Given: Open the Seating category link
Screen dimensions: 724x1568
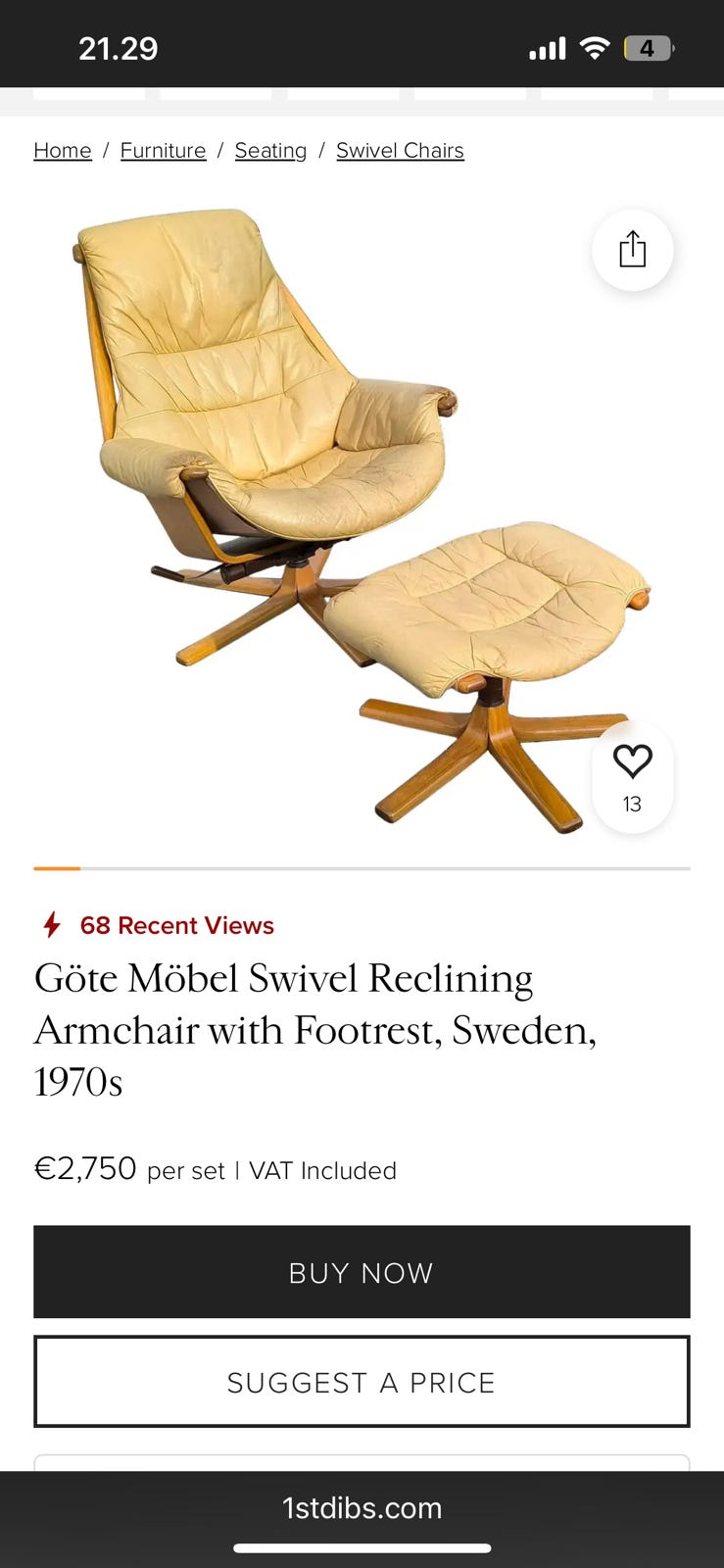Looking at the screenshot, I should pos(270,150).
